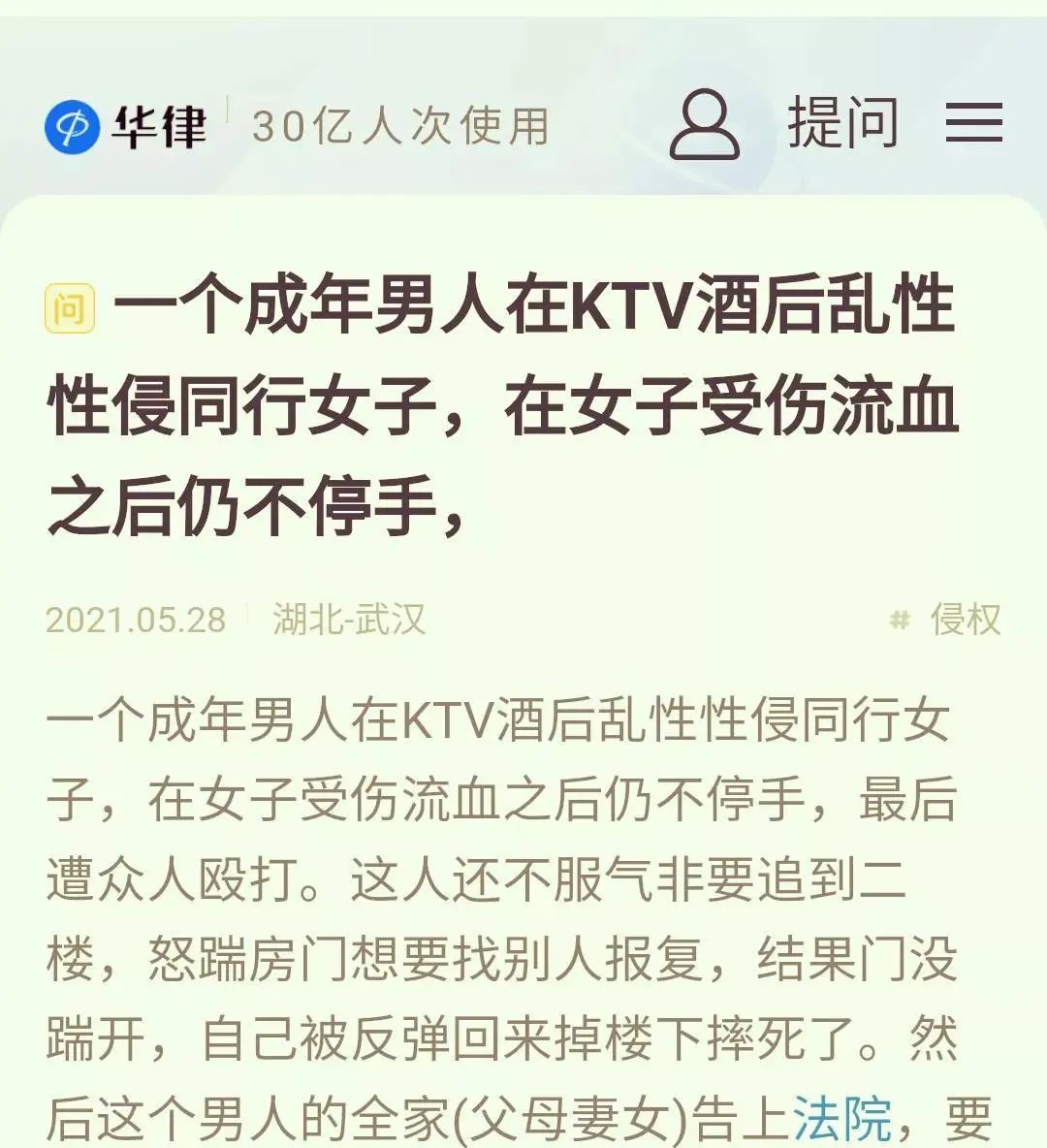Open the 侵权 category tag

[x=948, y=619]
